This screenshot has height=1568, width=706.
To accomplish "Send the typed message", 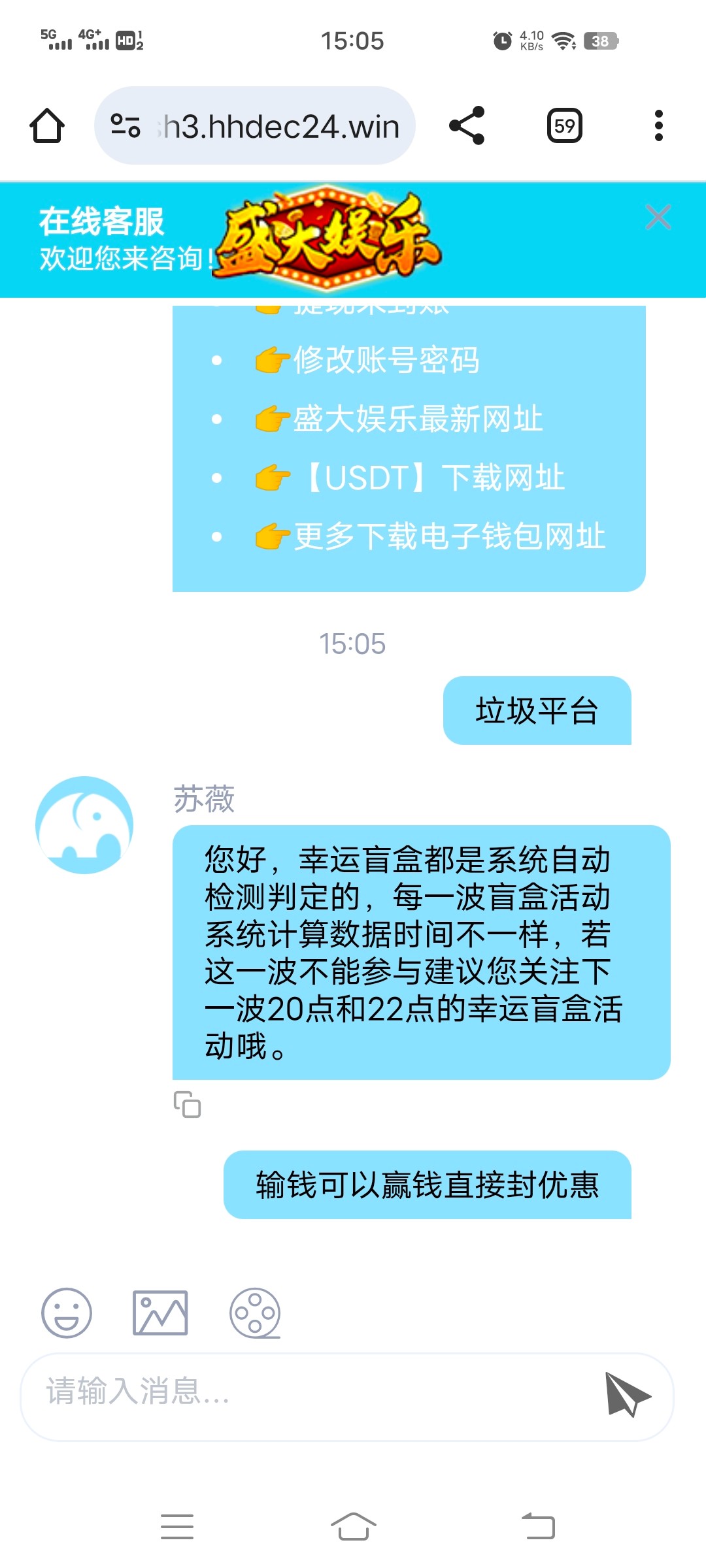I will (x=627, y=1395).
